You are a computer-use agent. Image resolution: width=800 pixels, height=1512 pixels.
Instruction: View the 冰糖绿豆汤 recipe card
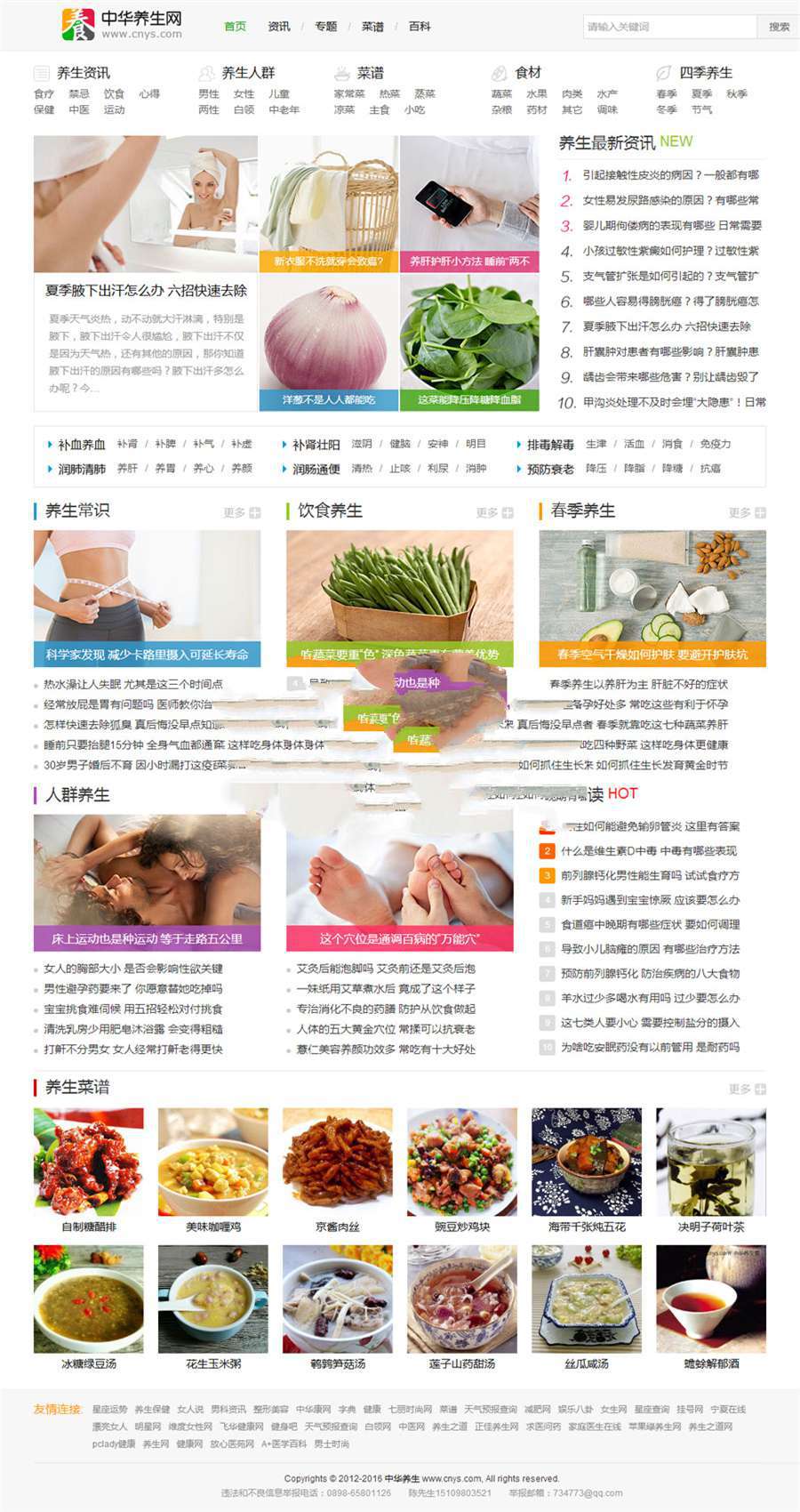coord(88,1363)
